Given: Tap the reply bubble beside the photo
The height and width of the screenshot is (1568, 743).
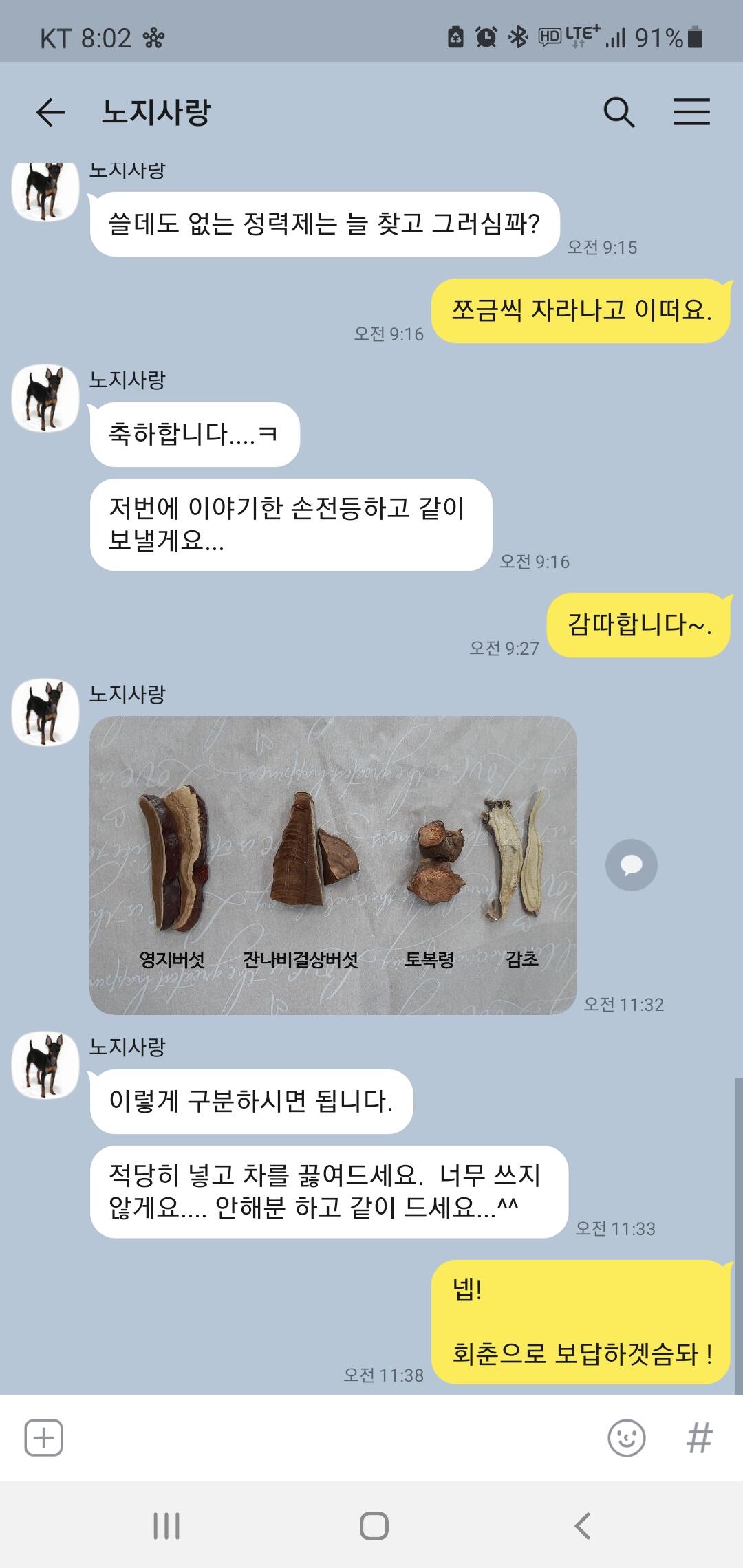Looking at the screenshot, I should 631,864.
